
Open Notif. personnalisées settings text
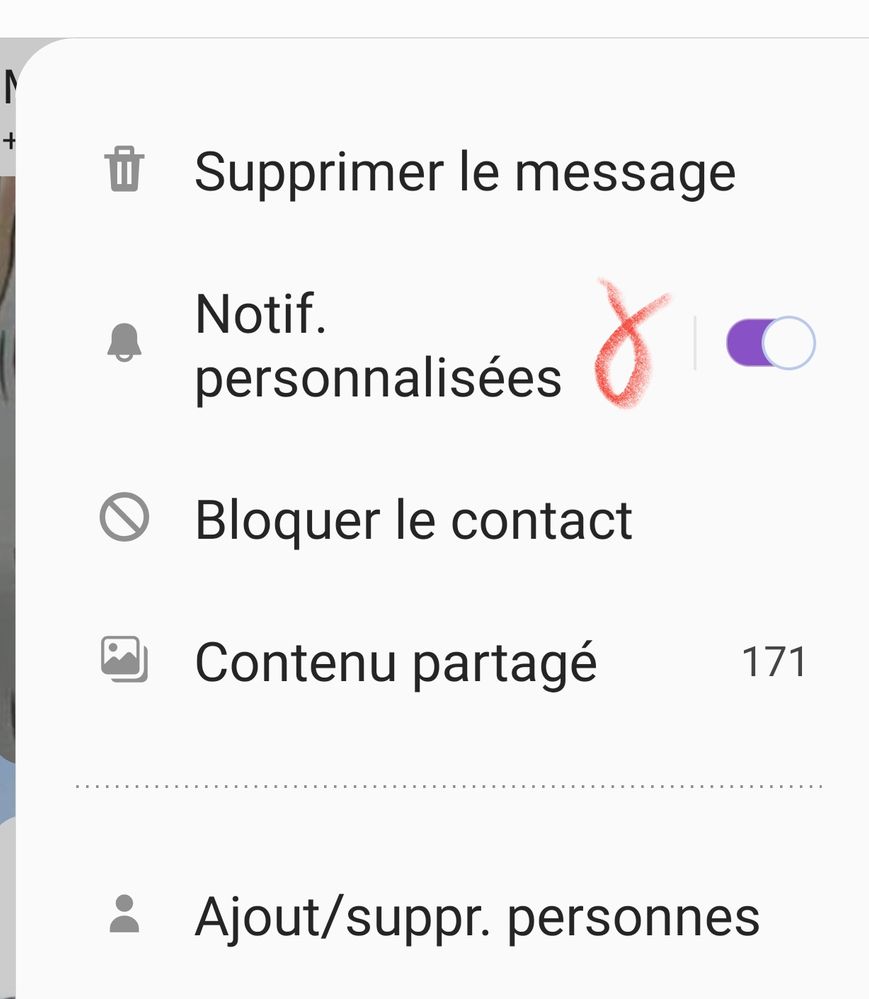coord(380,343)
